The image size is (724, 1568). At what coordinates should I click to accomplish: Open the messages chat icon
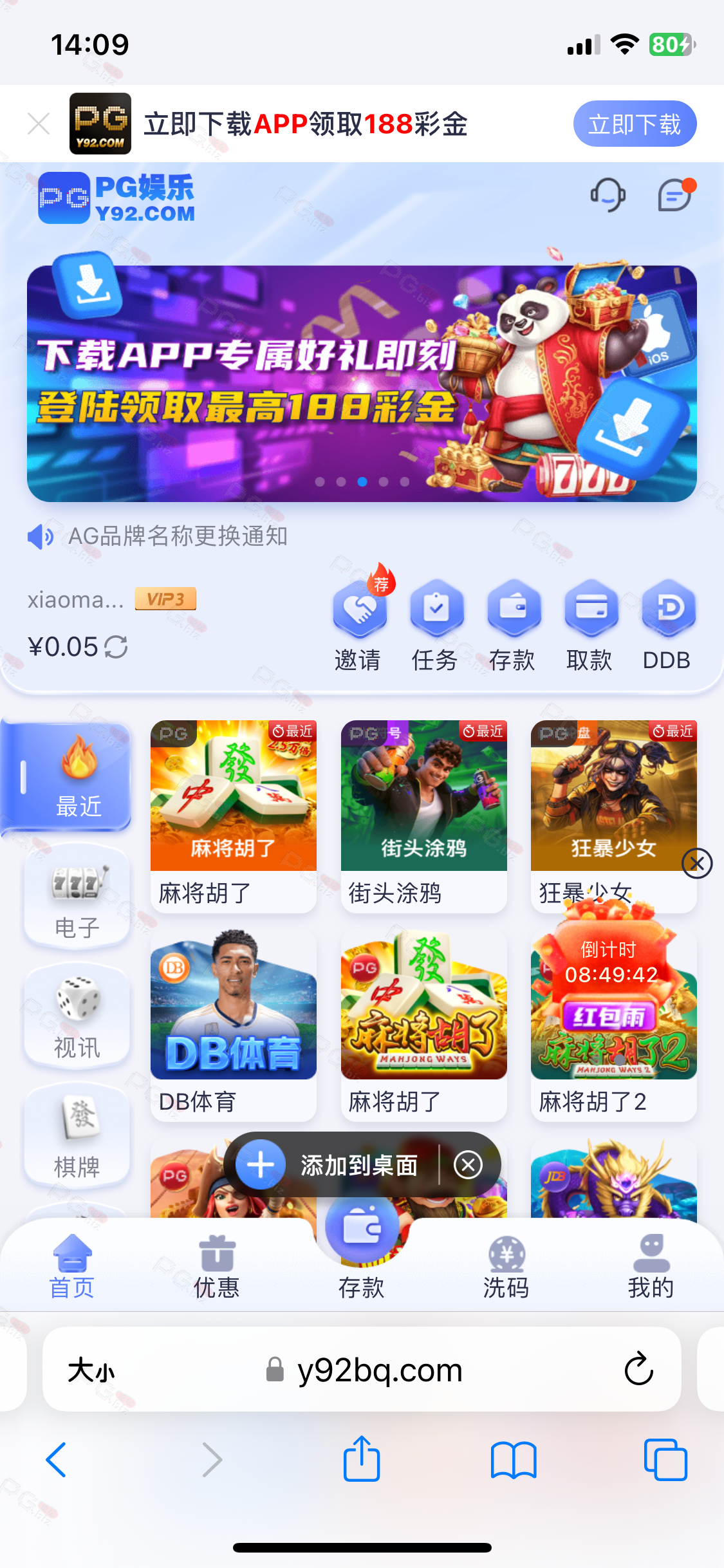[x=676, y=194]
